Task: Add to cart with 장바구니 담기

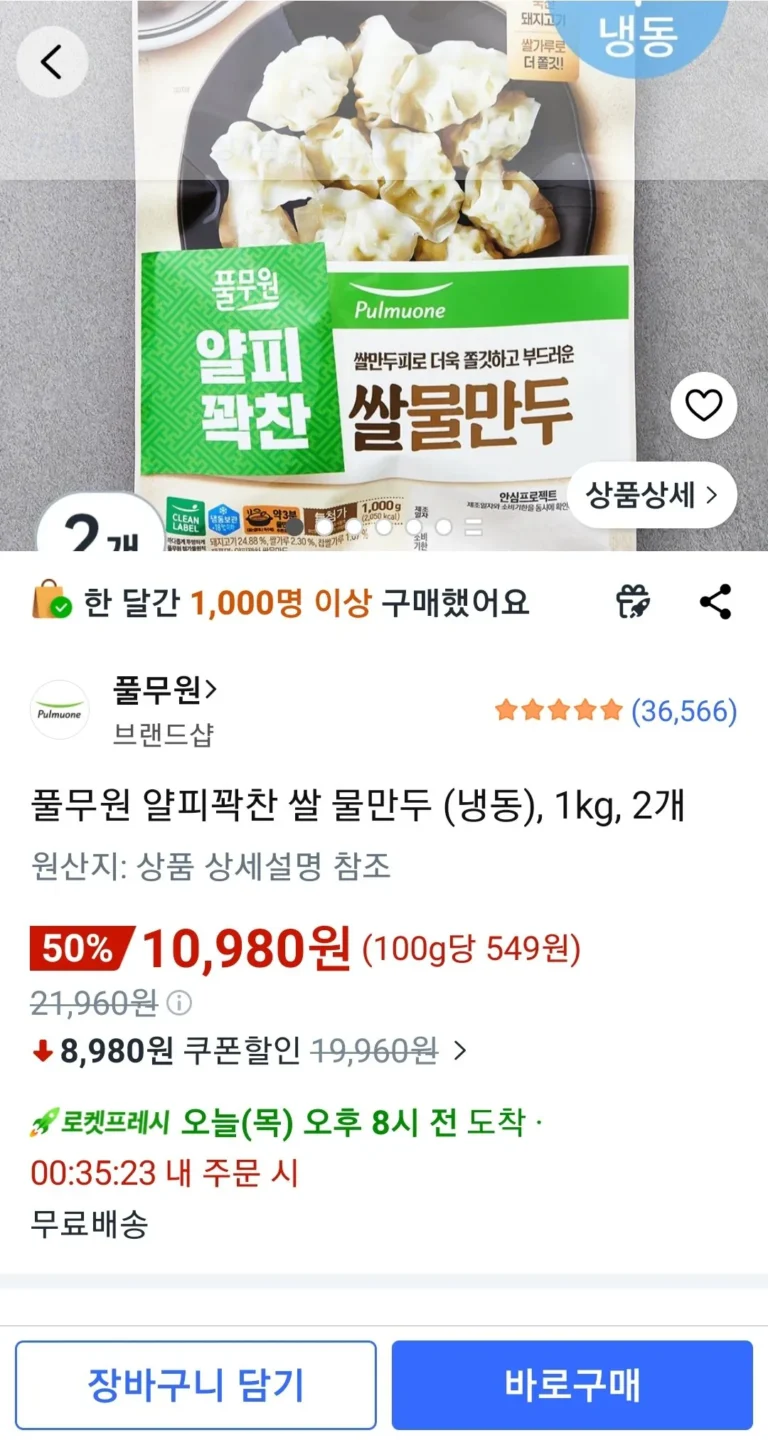Action: pyautogui.click(x=196, y=1385)
